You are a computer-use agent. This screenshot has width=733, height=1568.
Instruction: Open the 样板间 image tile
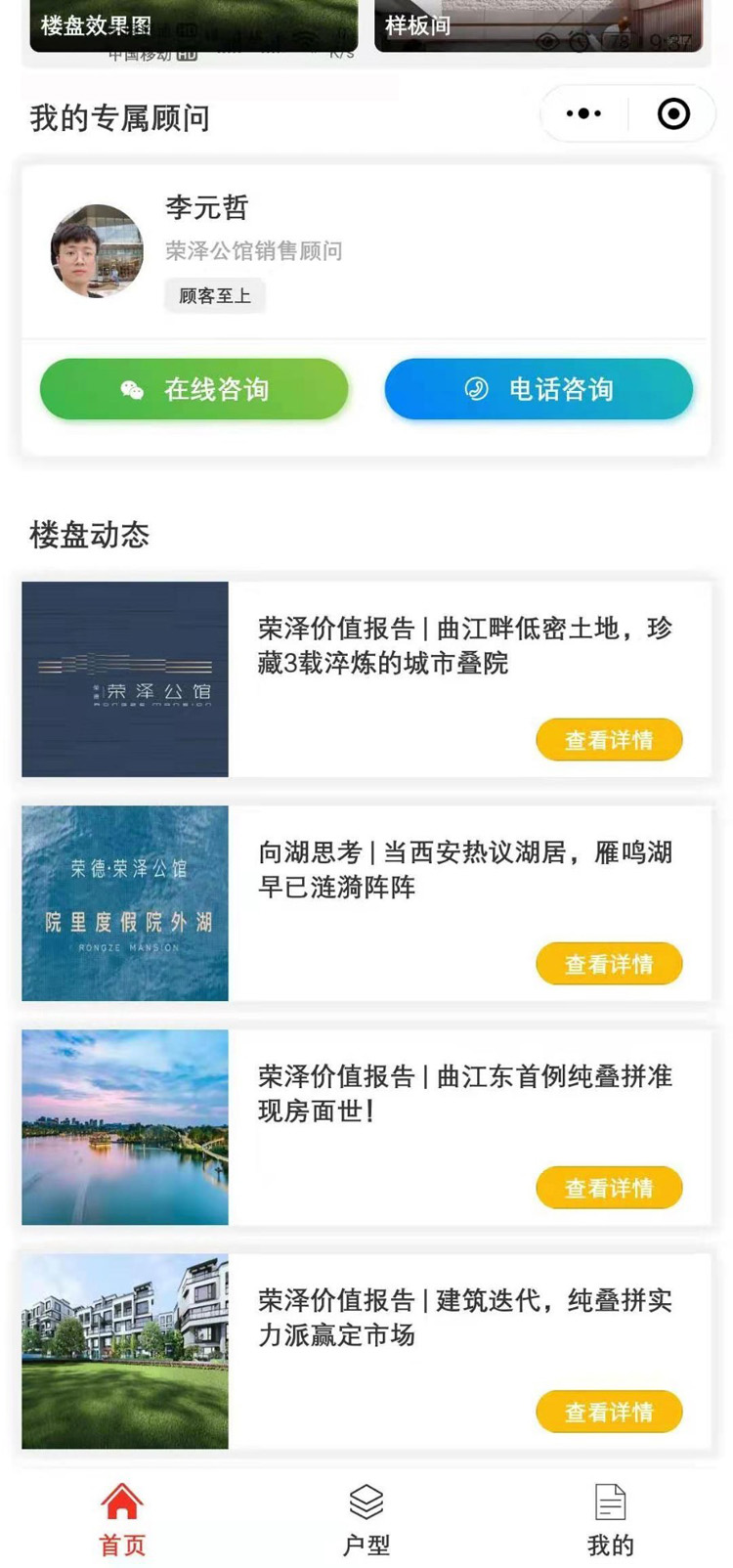click(x=538, y=24)
